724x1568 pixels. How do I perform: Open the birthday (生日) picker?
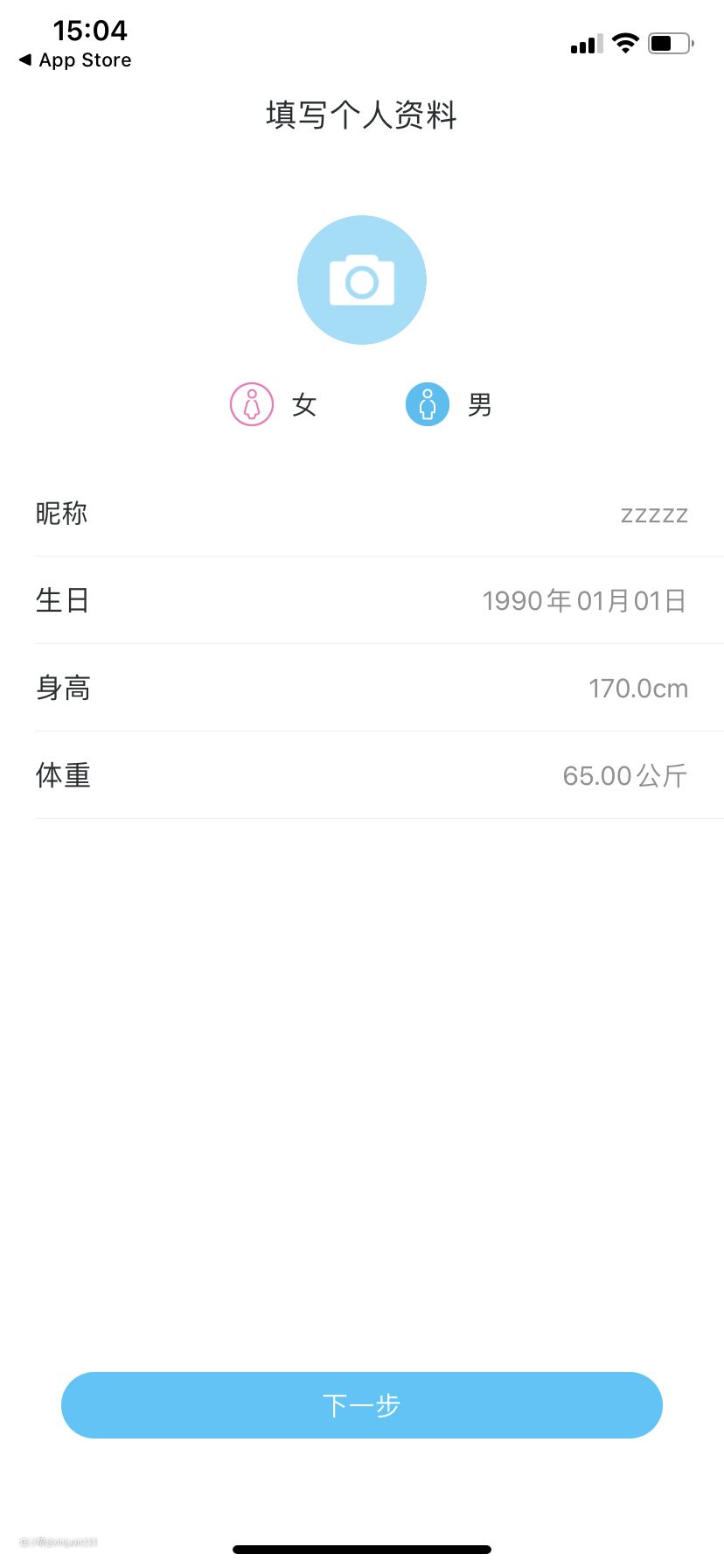point(361,600)
